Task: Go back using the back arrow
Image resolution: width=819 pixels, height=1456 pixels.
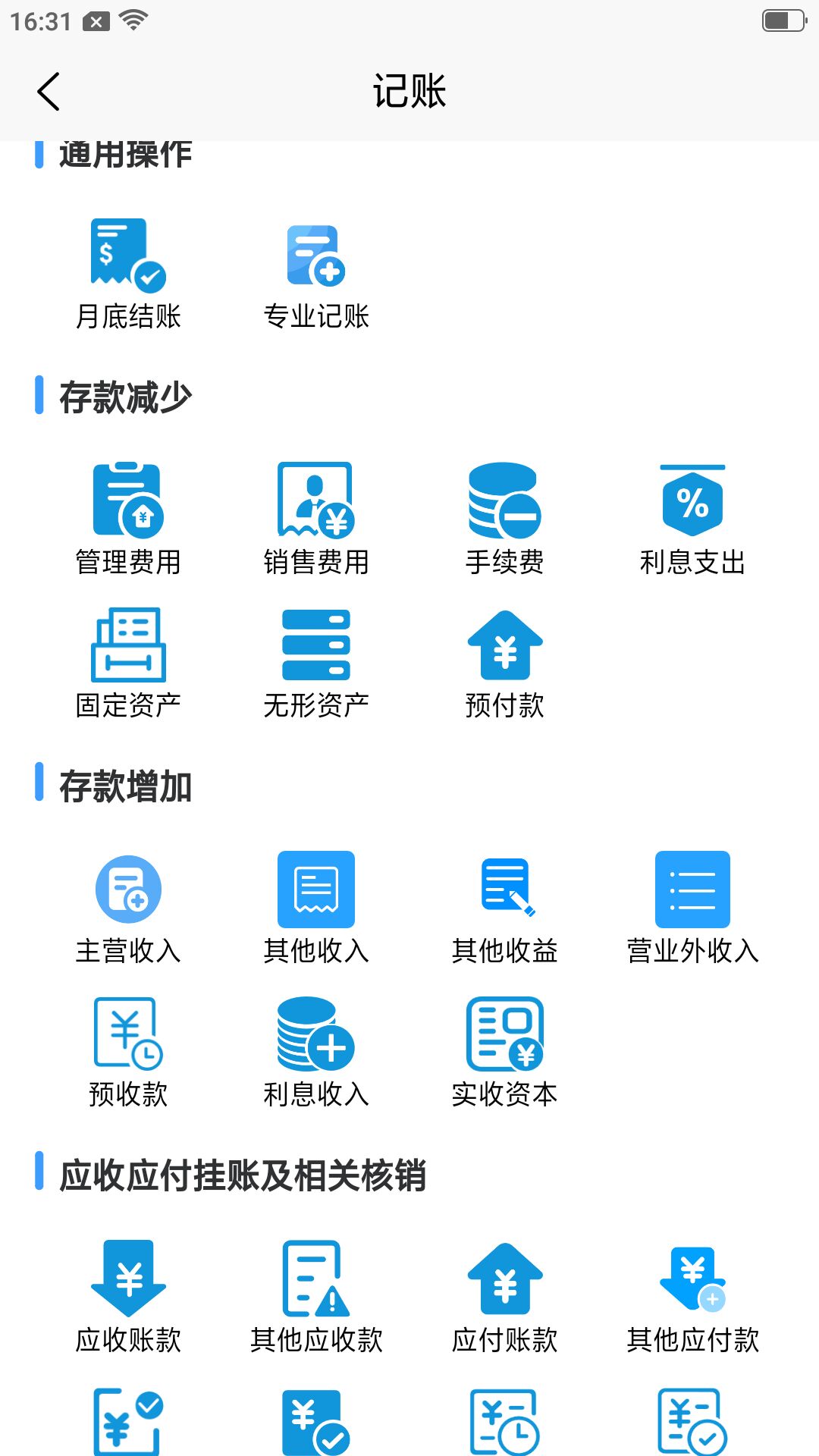Action: tap(49, 89)
